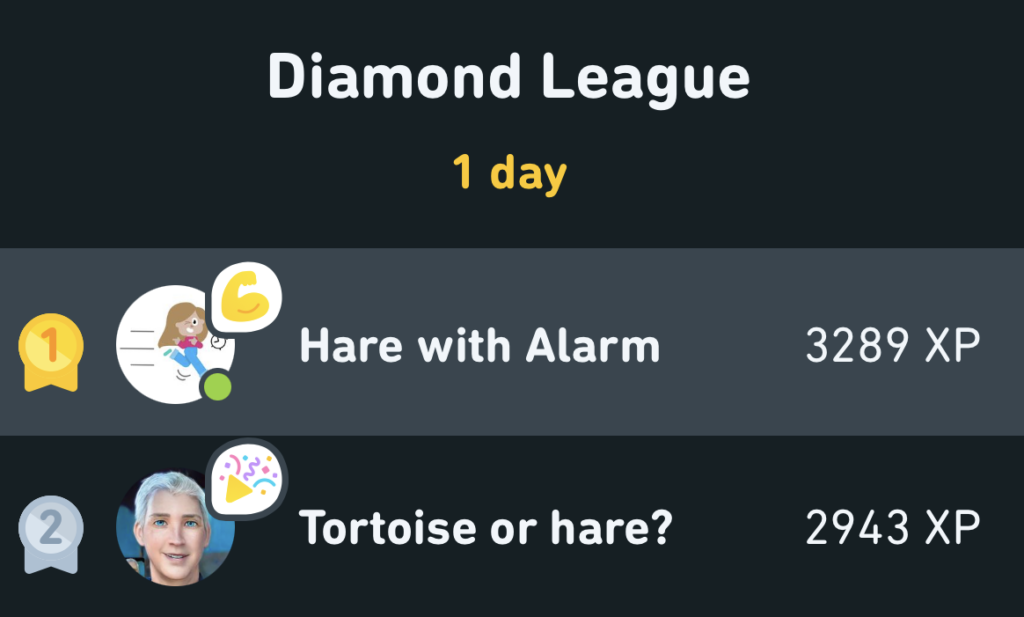Viewport: 1024px width, 617px height.
Task: View the profile of Tortoise or hare?
Action: [x=485, y=528]
